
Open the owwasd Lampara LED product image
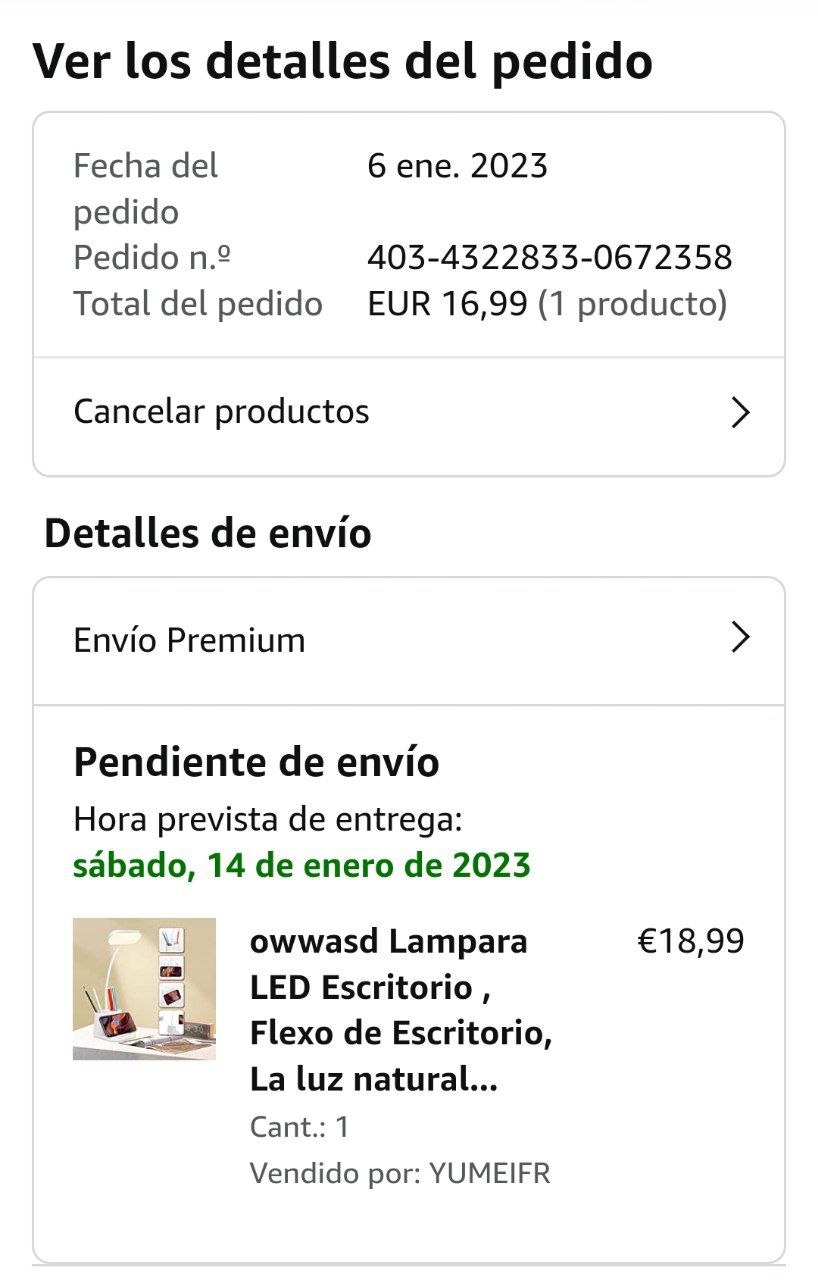pyautogui.click(x=144, y=988)
